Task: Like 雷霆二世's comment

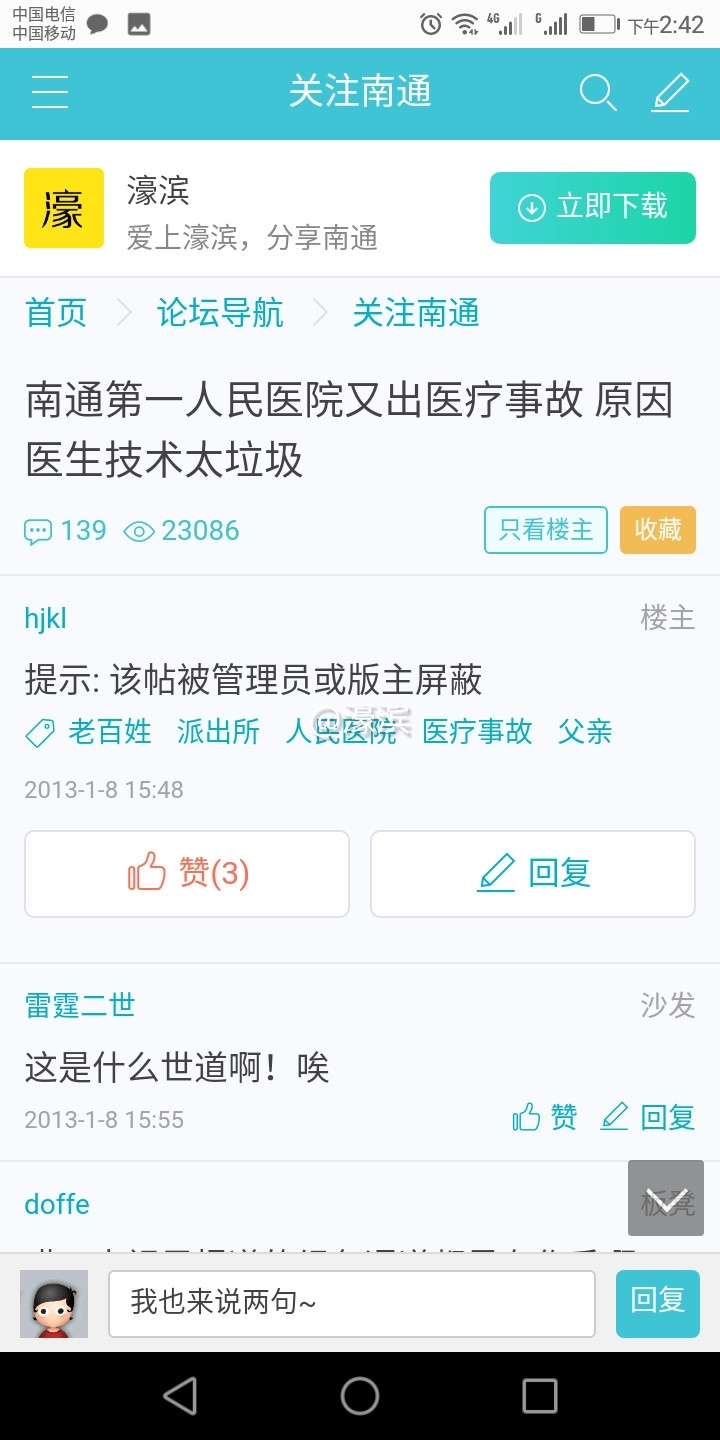Action: [545, 1117]
